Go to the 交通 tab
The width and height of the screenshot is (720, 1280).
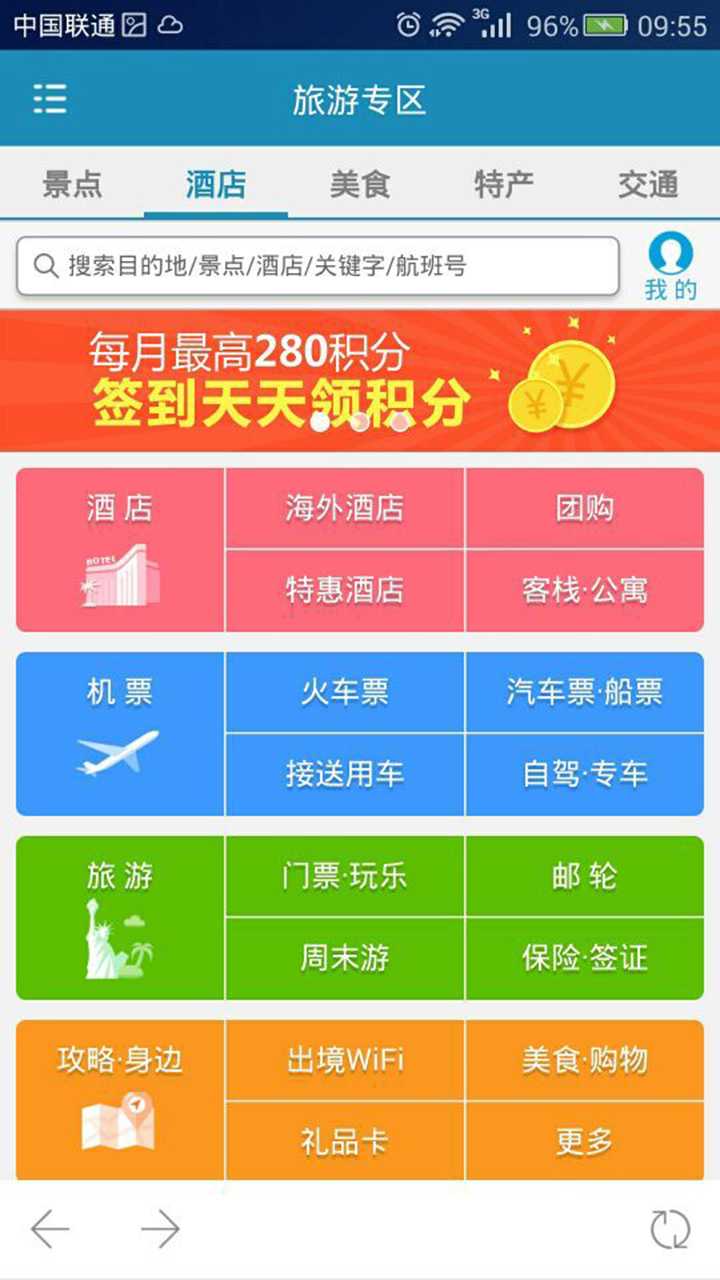tap(648, 185)
